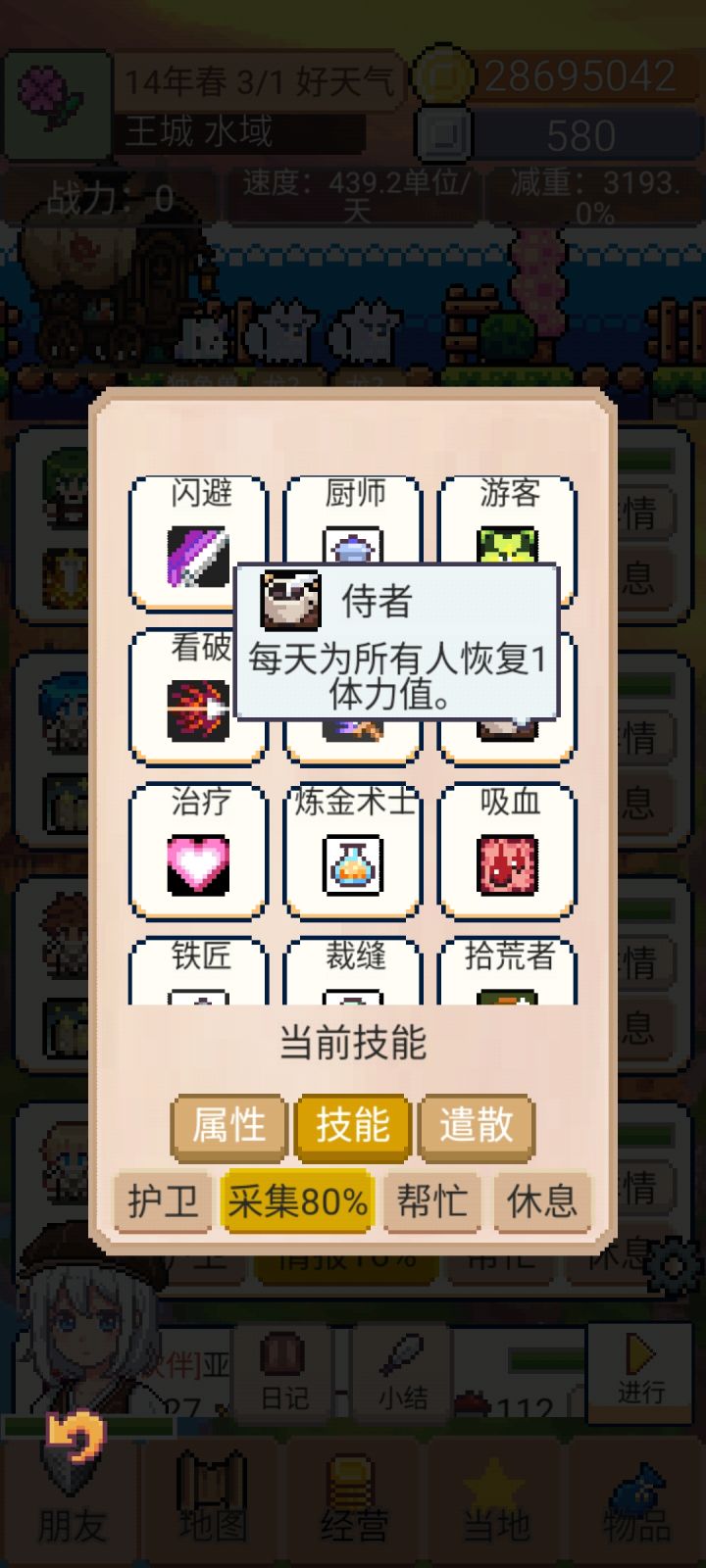
Task: Select the 游客 tourist skill icon
Action: pos(507,544)
